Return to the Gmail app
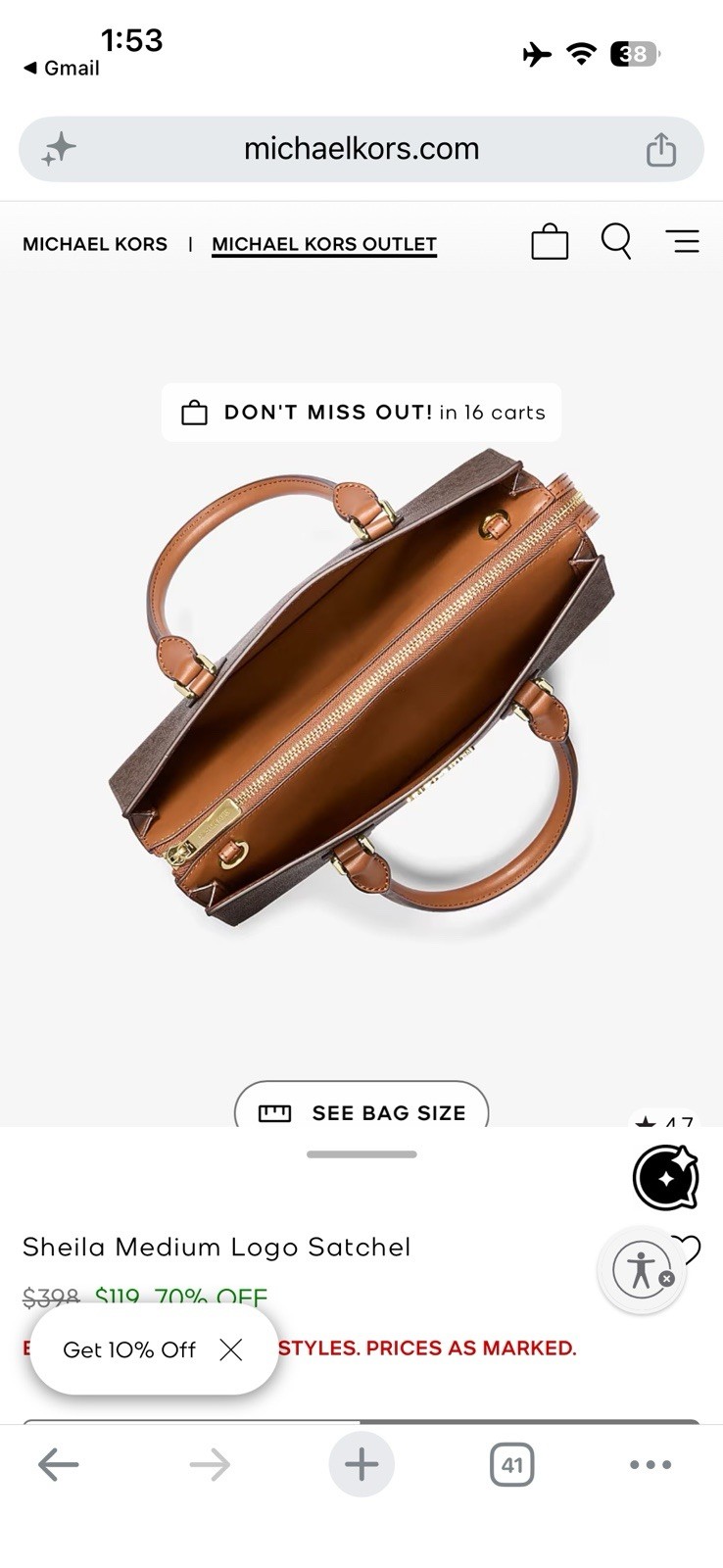Screen dimensions: 723x1568 [61, 68]
